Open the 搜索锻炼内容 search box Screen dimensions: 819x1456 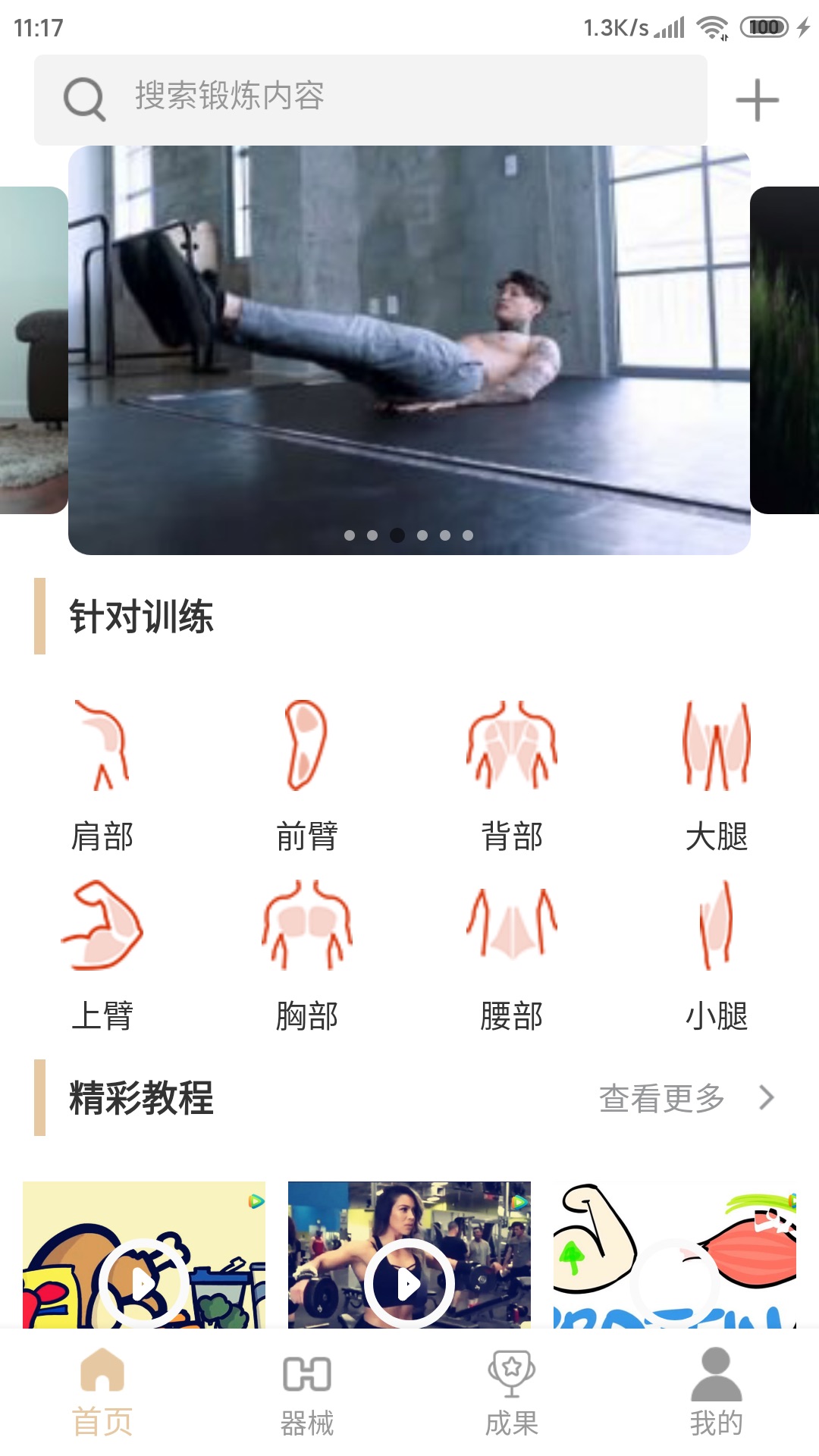370,99
